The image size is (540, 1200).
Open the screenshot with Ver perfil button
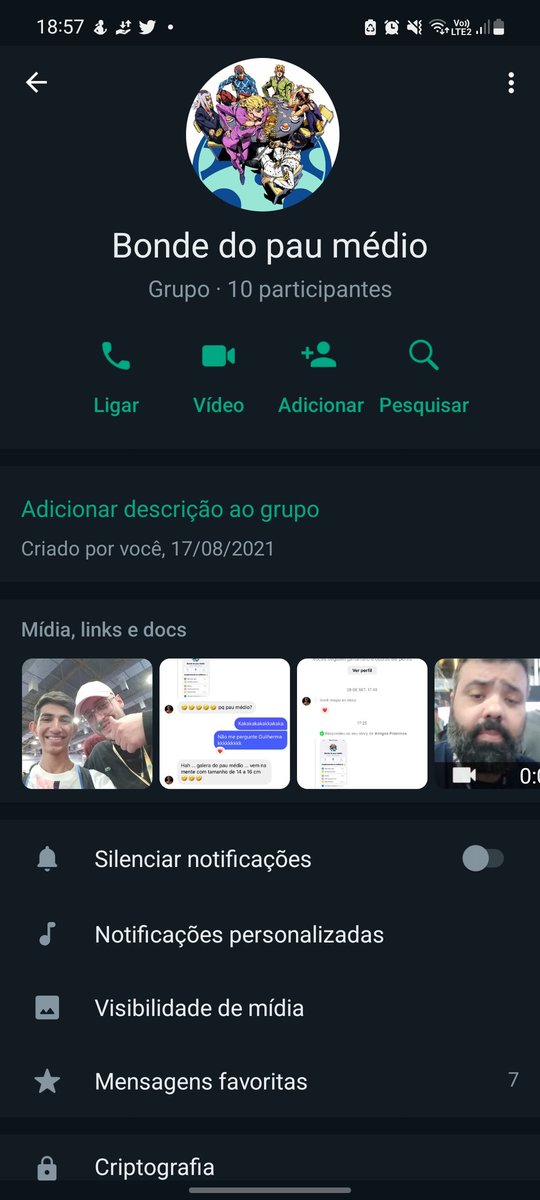(362, 723)
